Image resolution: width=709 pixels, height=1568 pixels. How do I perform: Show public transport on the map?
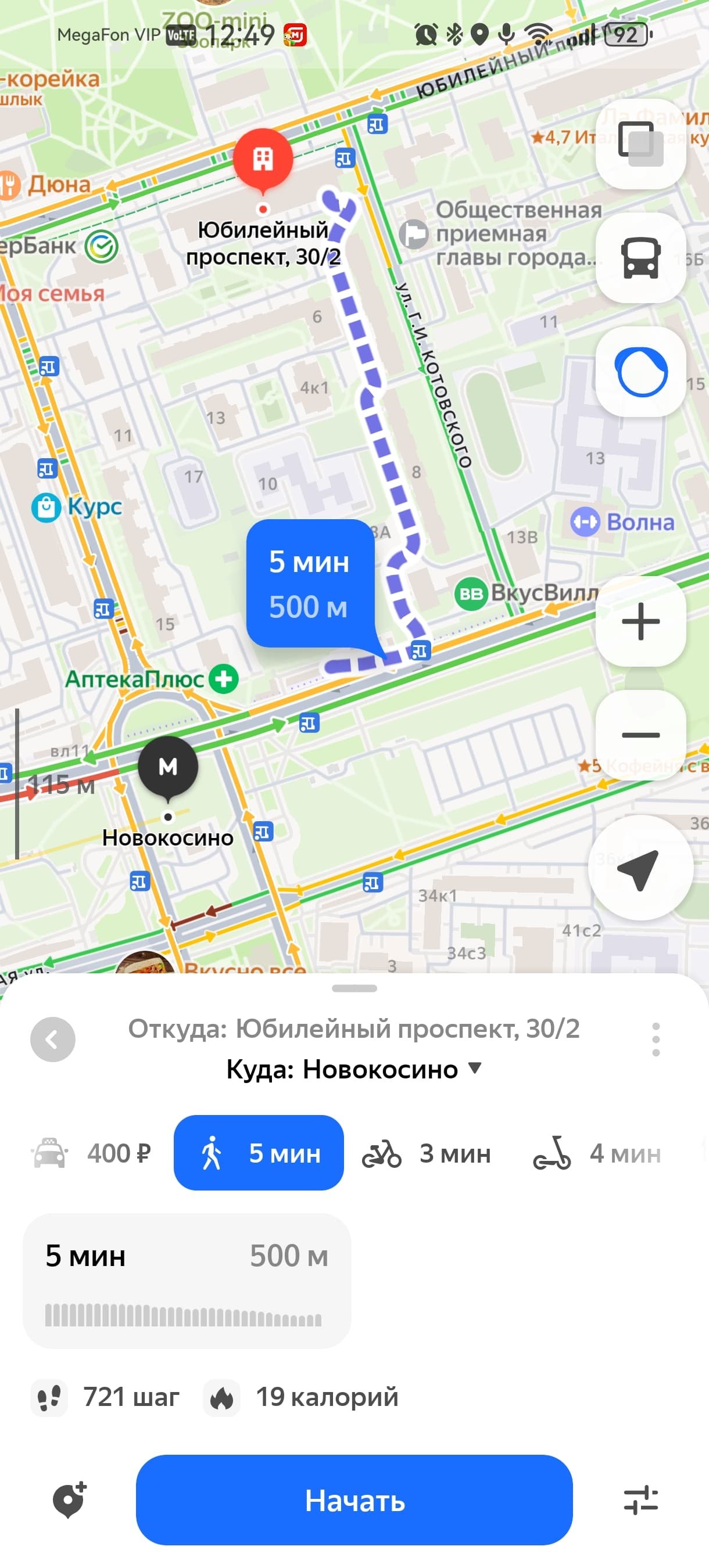coord(640,257)
